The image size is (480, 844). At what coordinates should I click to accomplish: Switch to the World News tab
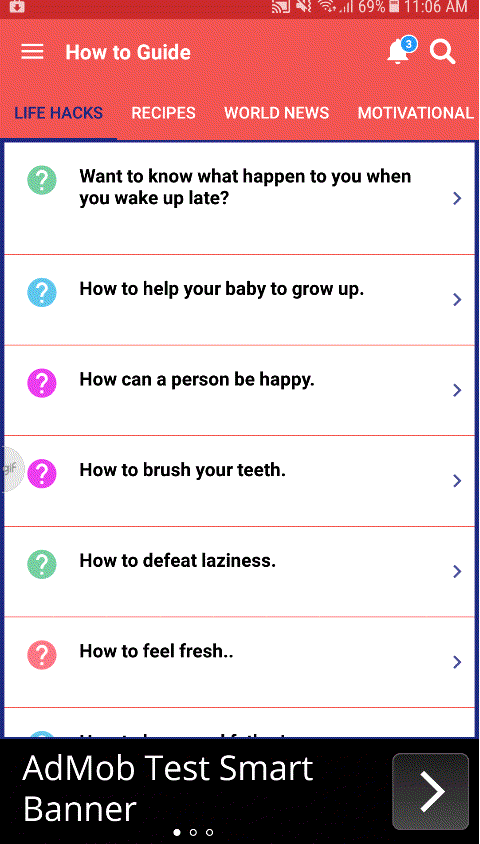[277, 113]
